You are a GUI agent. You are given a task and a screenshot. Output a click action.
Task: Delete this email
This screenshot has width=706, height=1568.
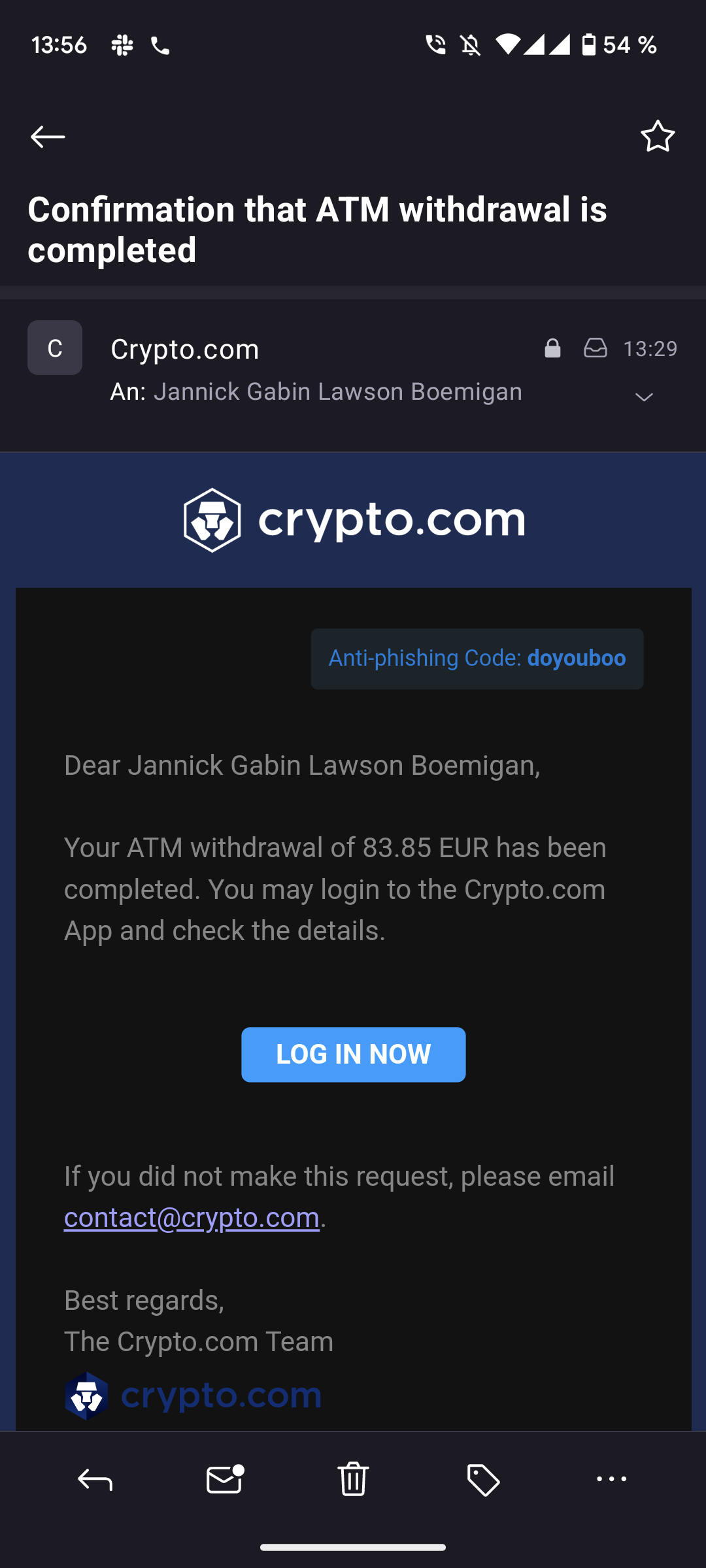coord(353,1480)
